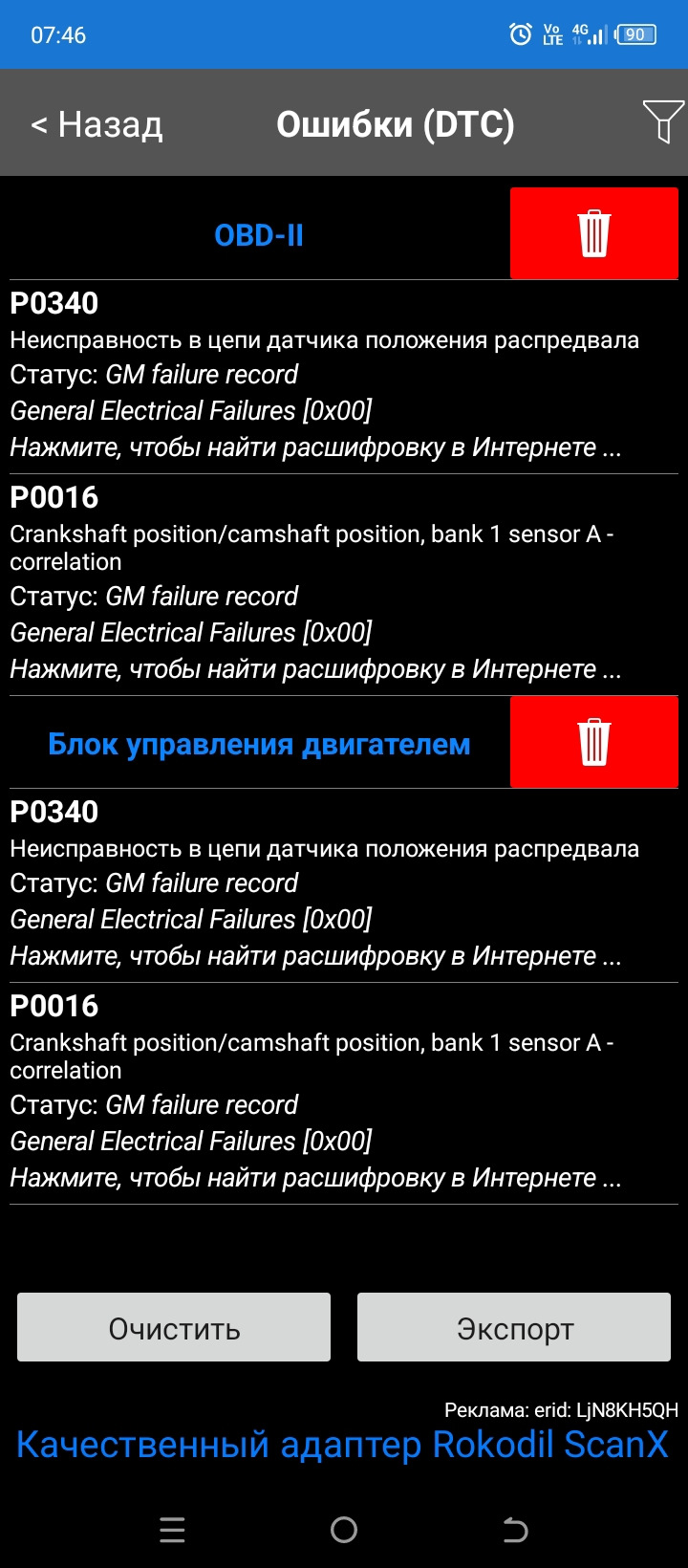Go to the system home screen

(344, 1530)
